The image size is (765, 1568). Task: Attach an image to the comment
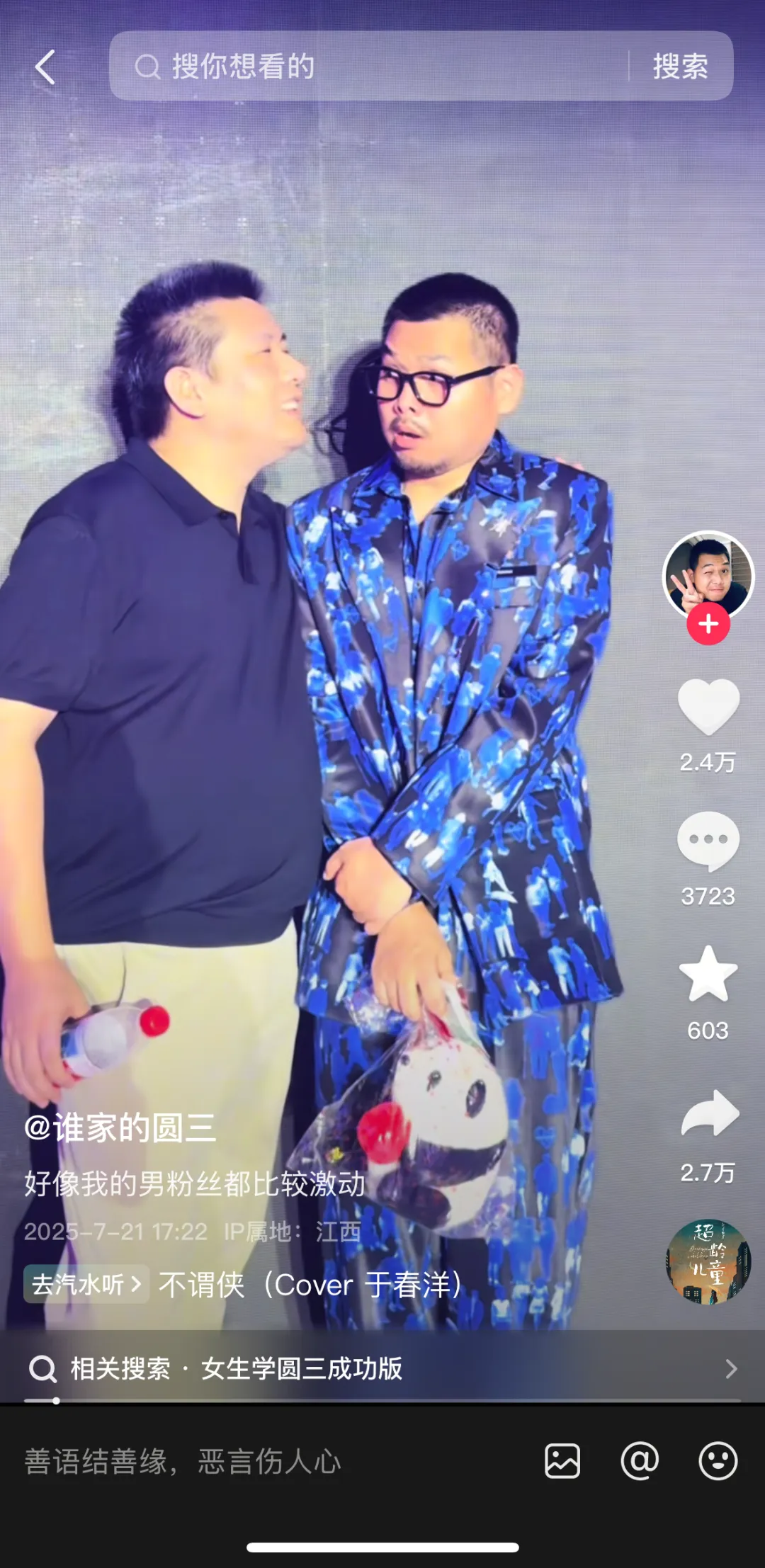[x=562, y=1461]
